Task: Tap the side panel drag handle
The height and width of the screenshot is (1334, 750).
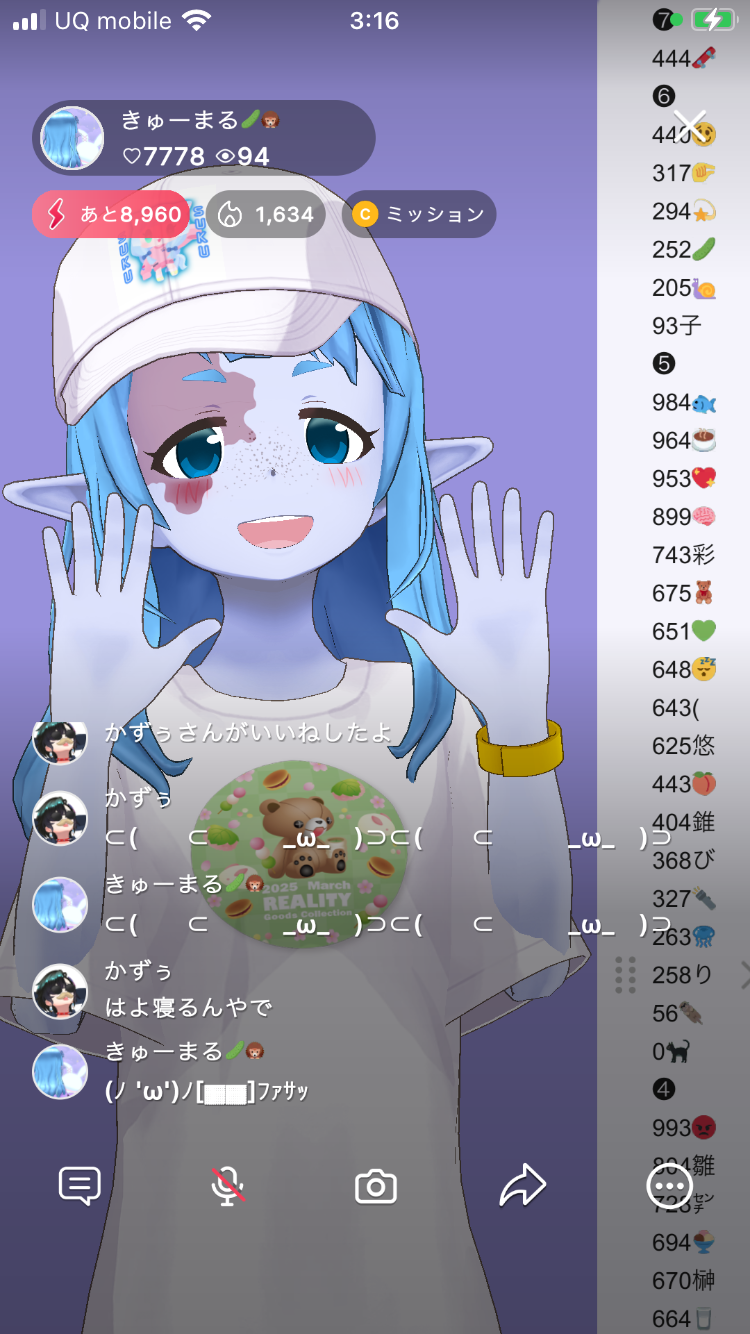Action: (x=626, y=975)
